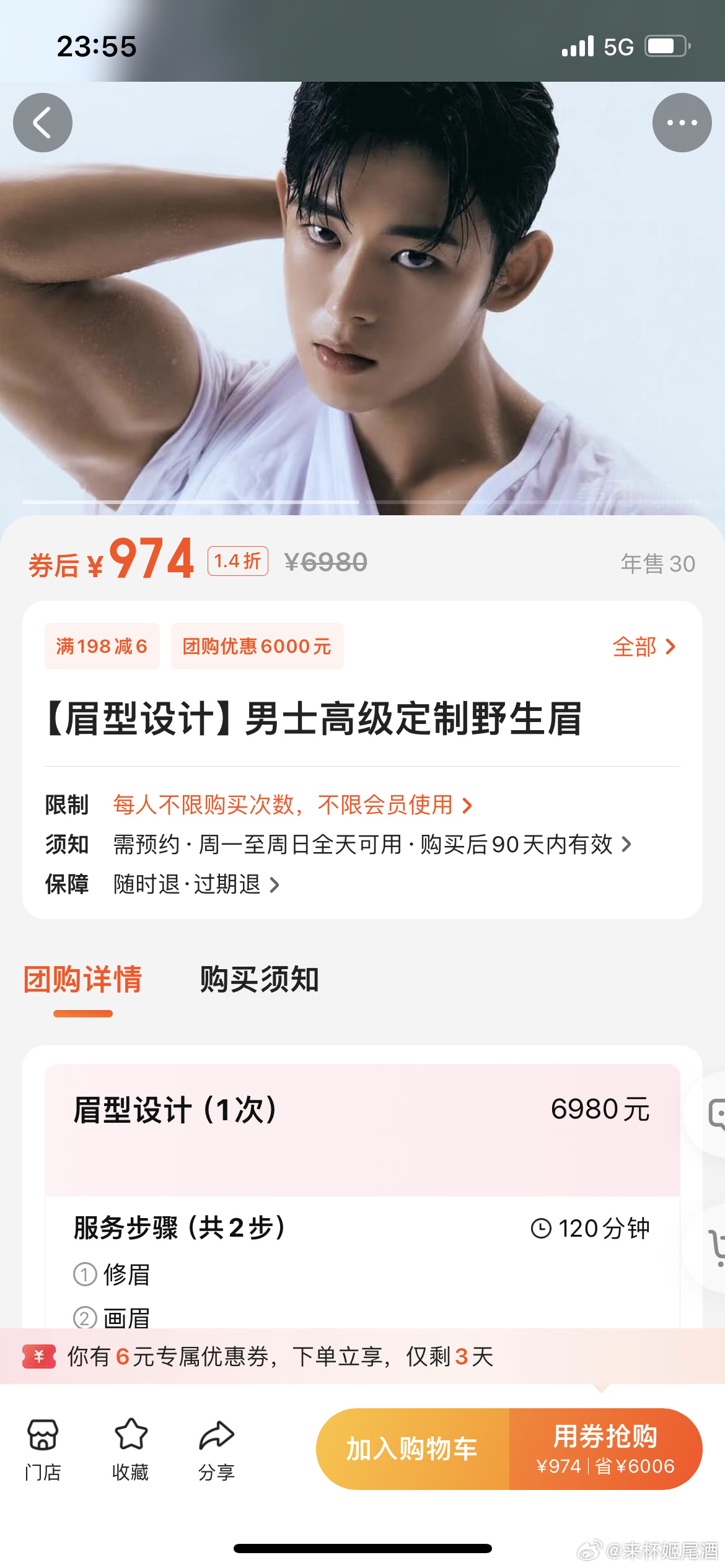Image resolution: width=725 pixels, height=1568 pixels.
Task: Share this deal via 分享
Action: point(216,1448)
